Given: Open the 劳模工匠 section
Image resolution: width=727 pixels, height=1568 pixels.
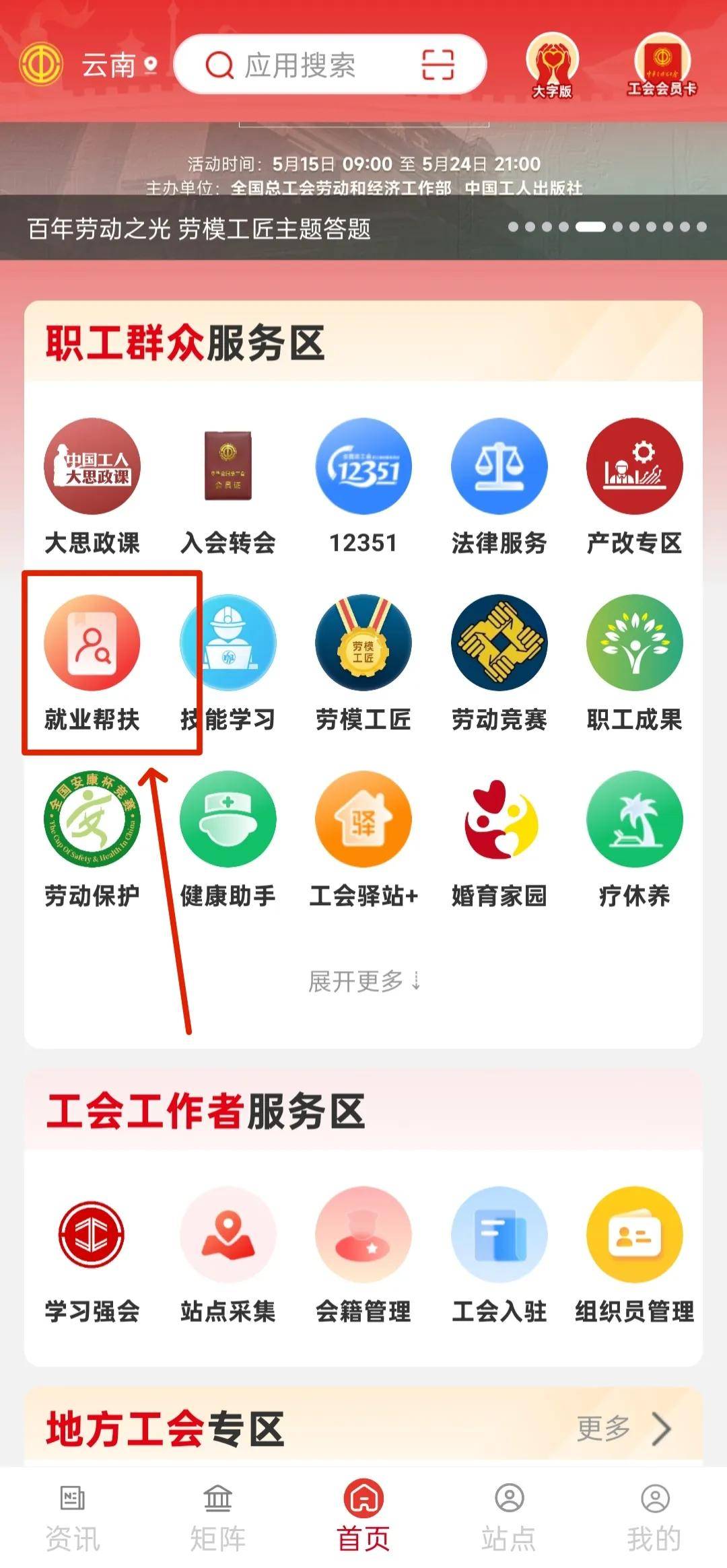Looking at the screenshot, I should tap(363, 663).
